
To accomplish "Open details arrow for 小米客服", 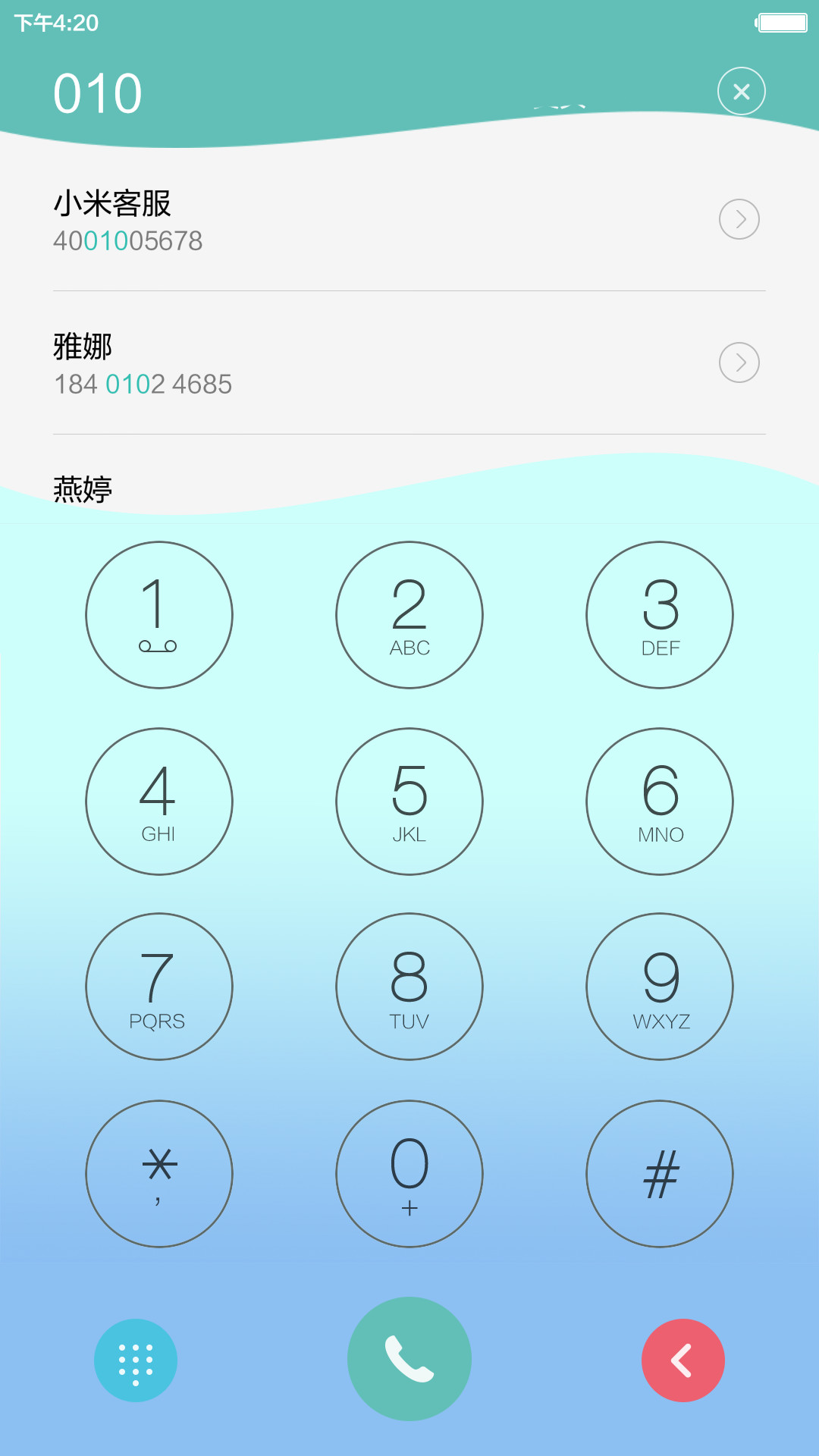I will pyautogui.click(x=739, y=219).
